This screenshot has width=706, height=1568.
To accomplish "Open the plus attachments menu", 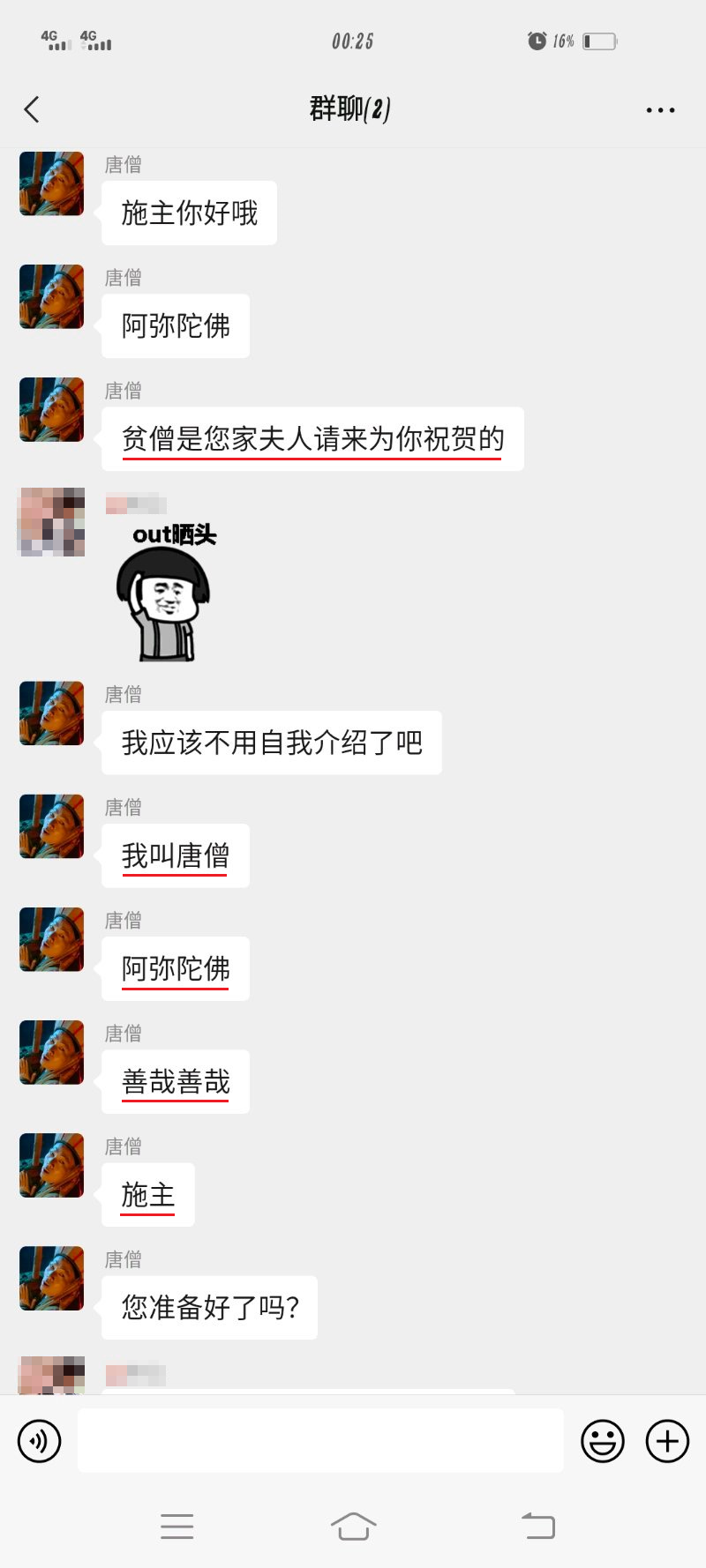I will [x=667, y=1441].
